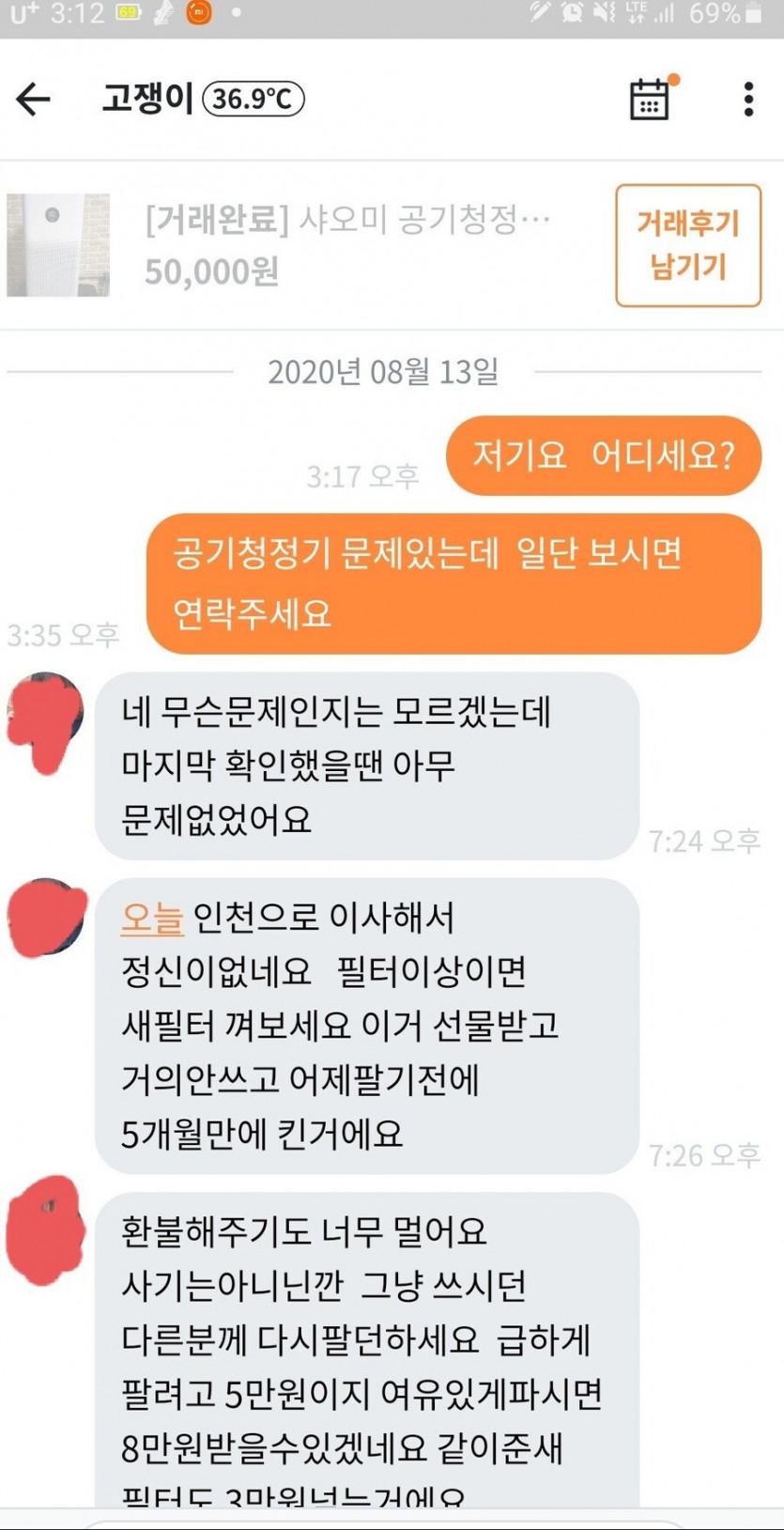784x1530 pixels.
Task: Open 고쟁이's profile from the title
Action: point(147,98)
